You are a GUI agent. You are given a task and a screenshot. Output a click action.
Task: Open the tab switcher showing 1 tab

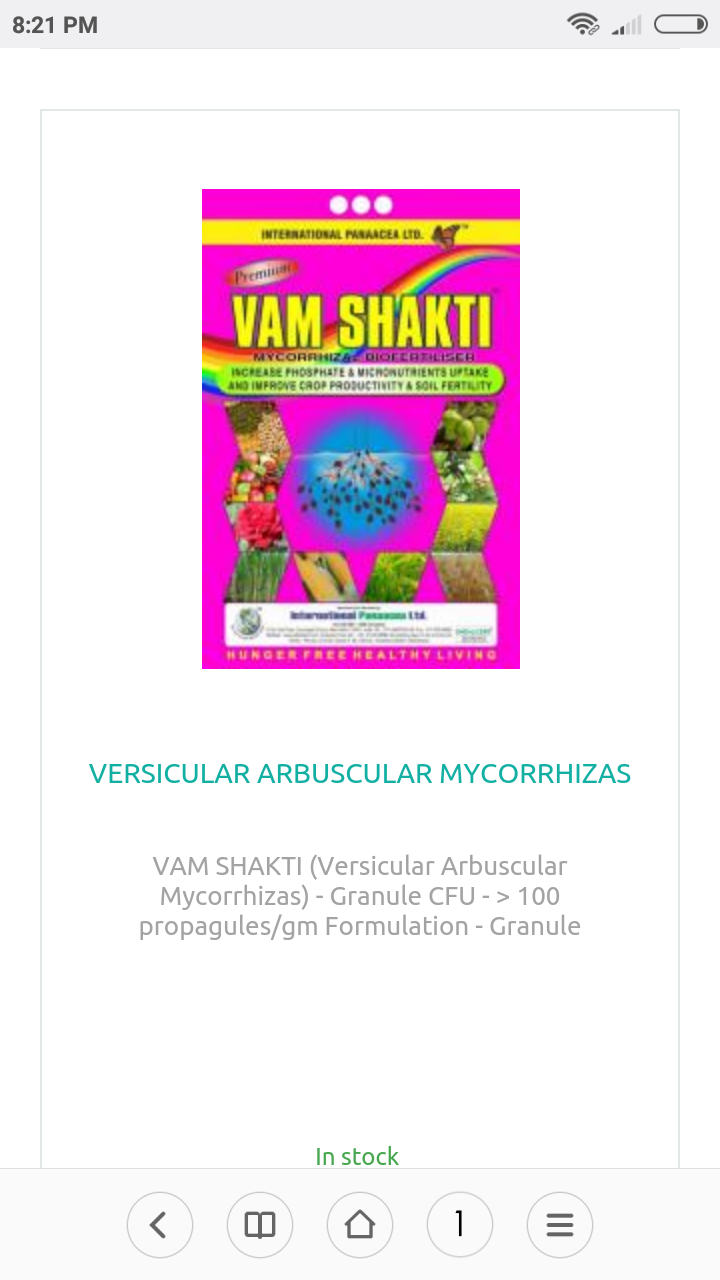point(460,1224)
